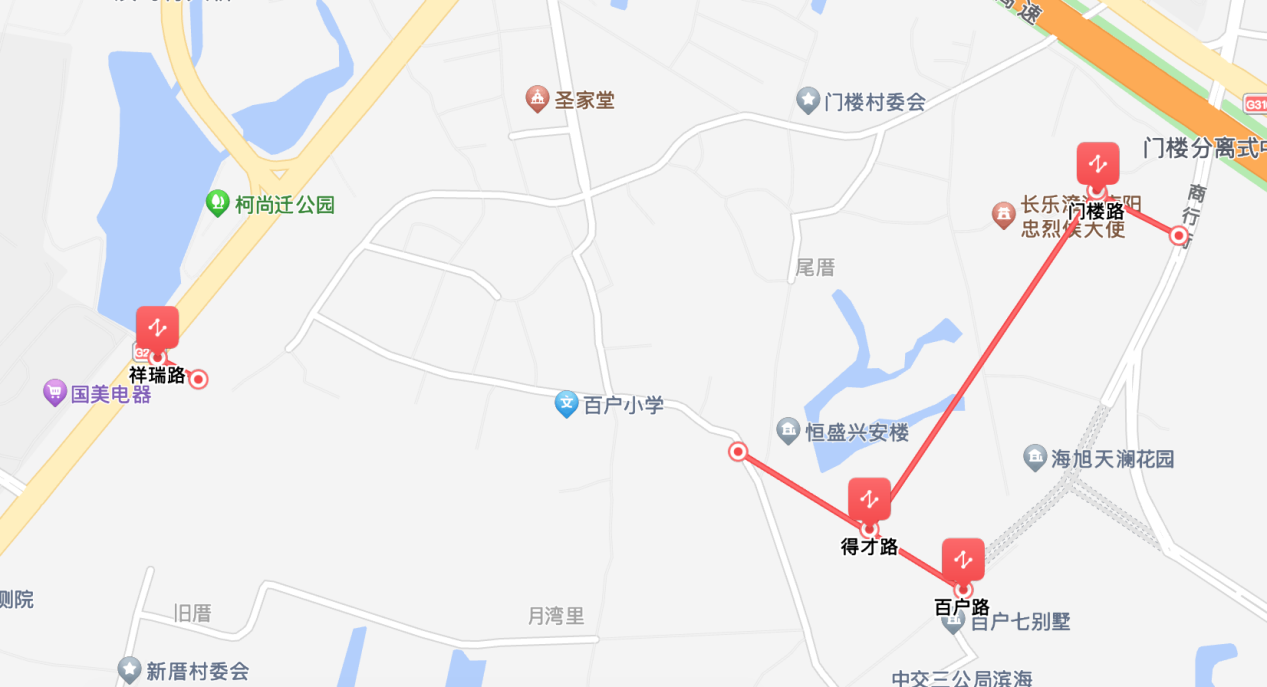1267x687 pixels.
Task: Open the 百户小学 school point on map
Action: 567,405
